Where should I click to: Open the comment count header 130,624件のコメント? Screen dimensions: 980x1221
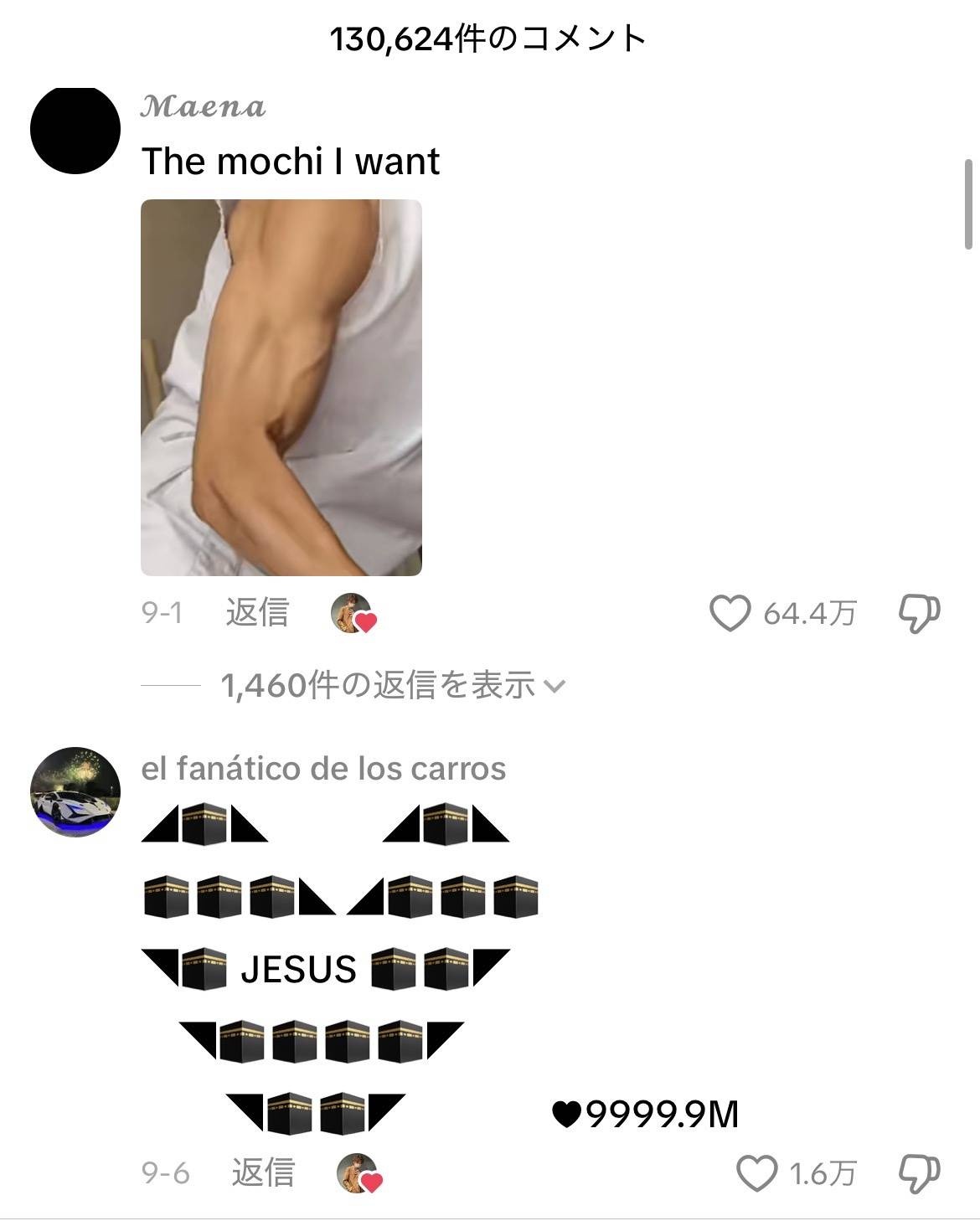click(490, 37)
